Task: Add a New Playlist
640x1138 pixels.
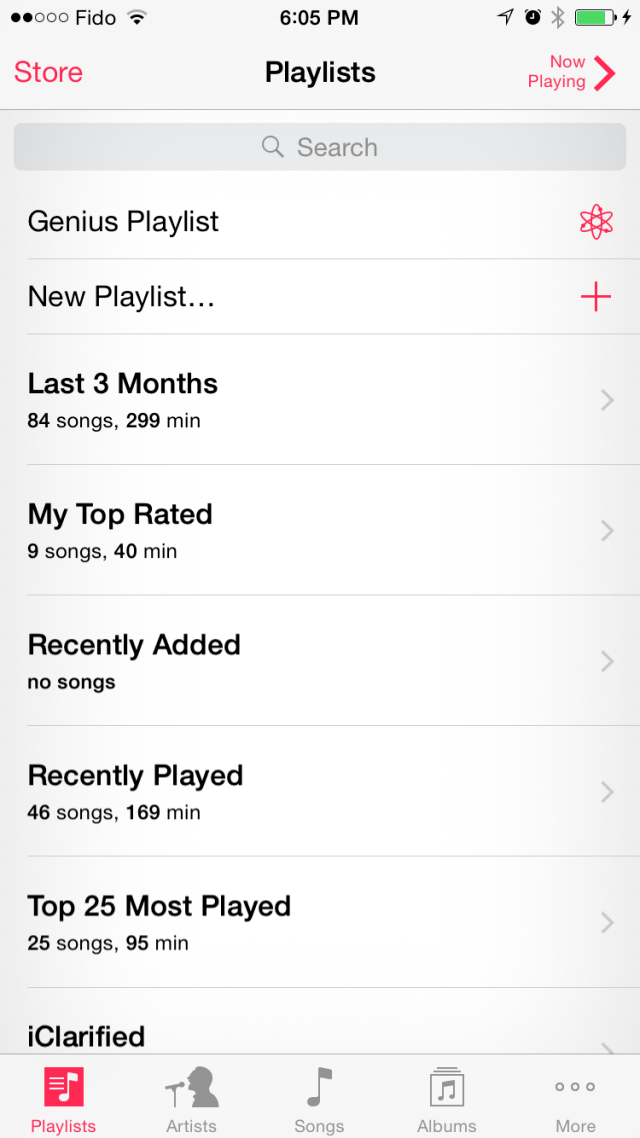Action: click(320, 297)
